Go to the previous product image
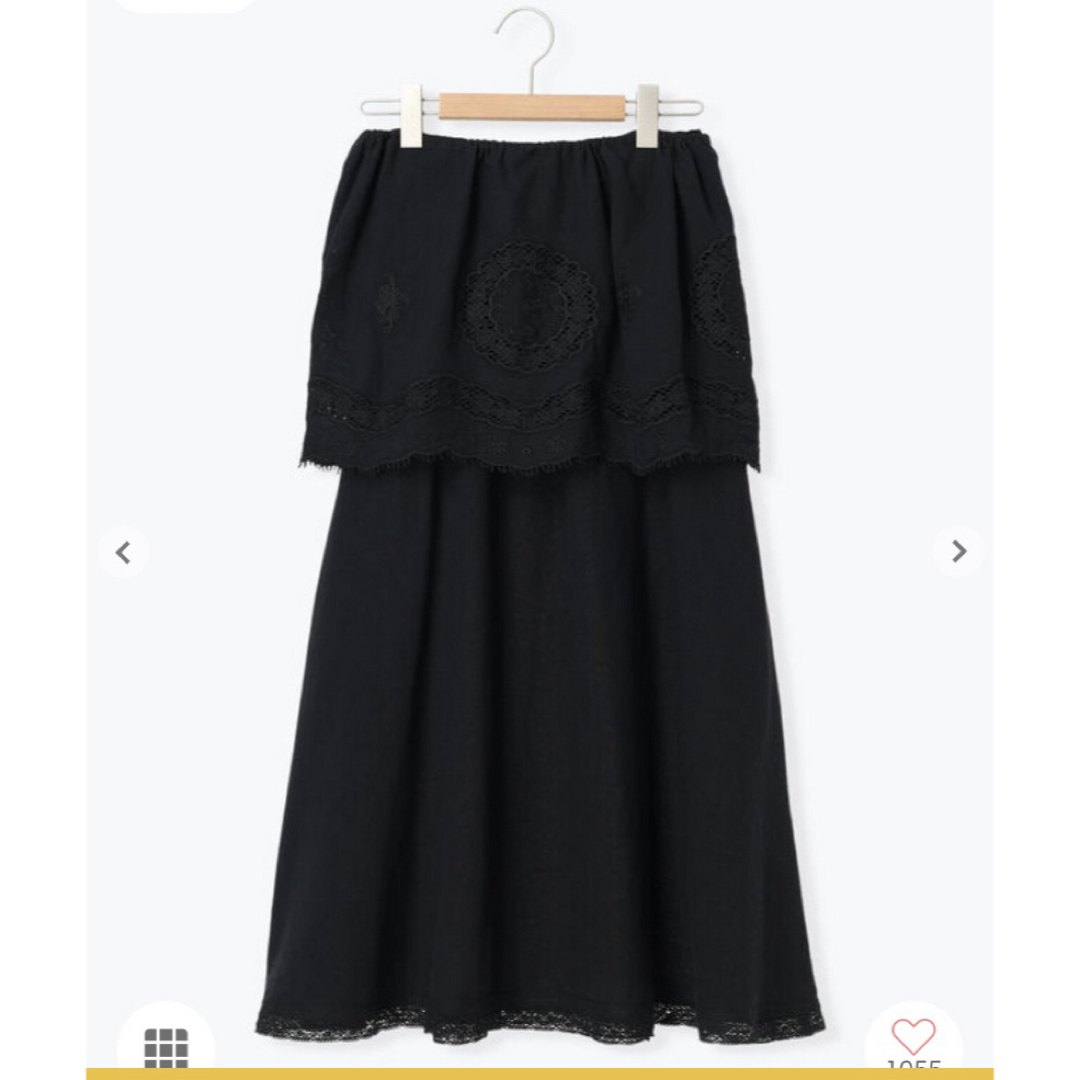Screen dimensions: 1080x1080 pyautogui.click(x=124, y=551)
